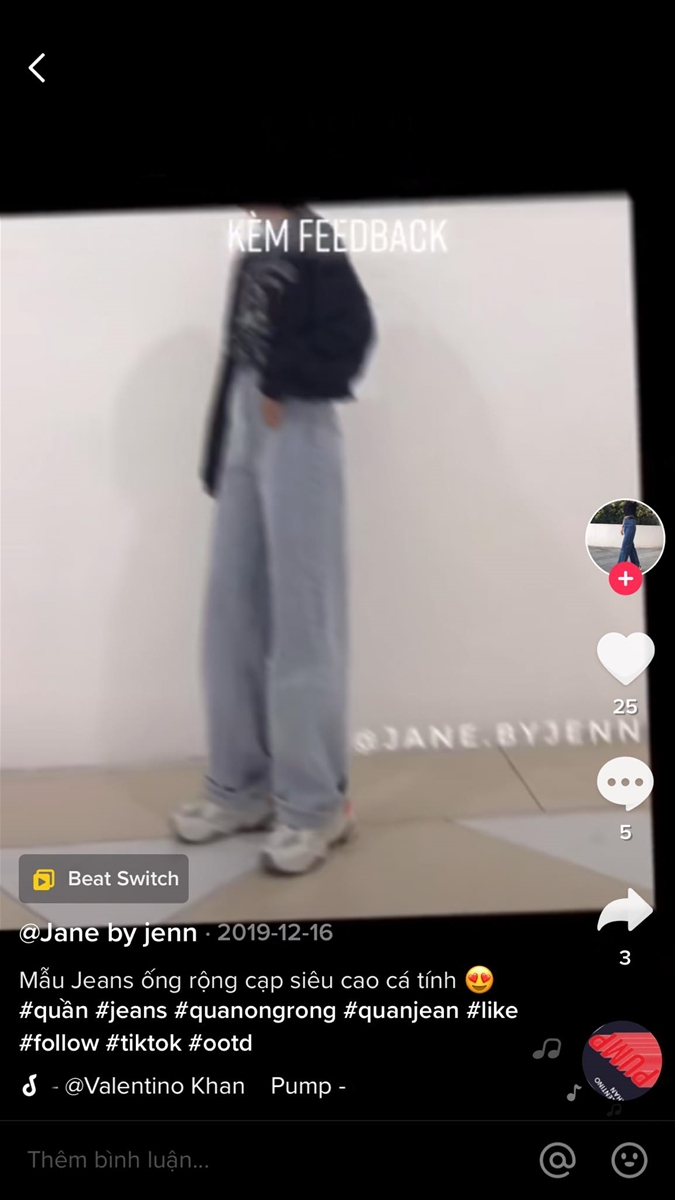This screenshot has height=1200, width=675.
Task: Like this video with the heart
Action: pyautogui.click(x=625, y=659)
